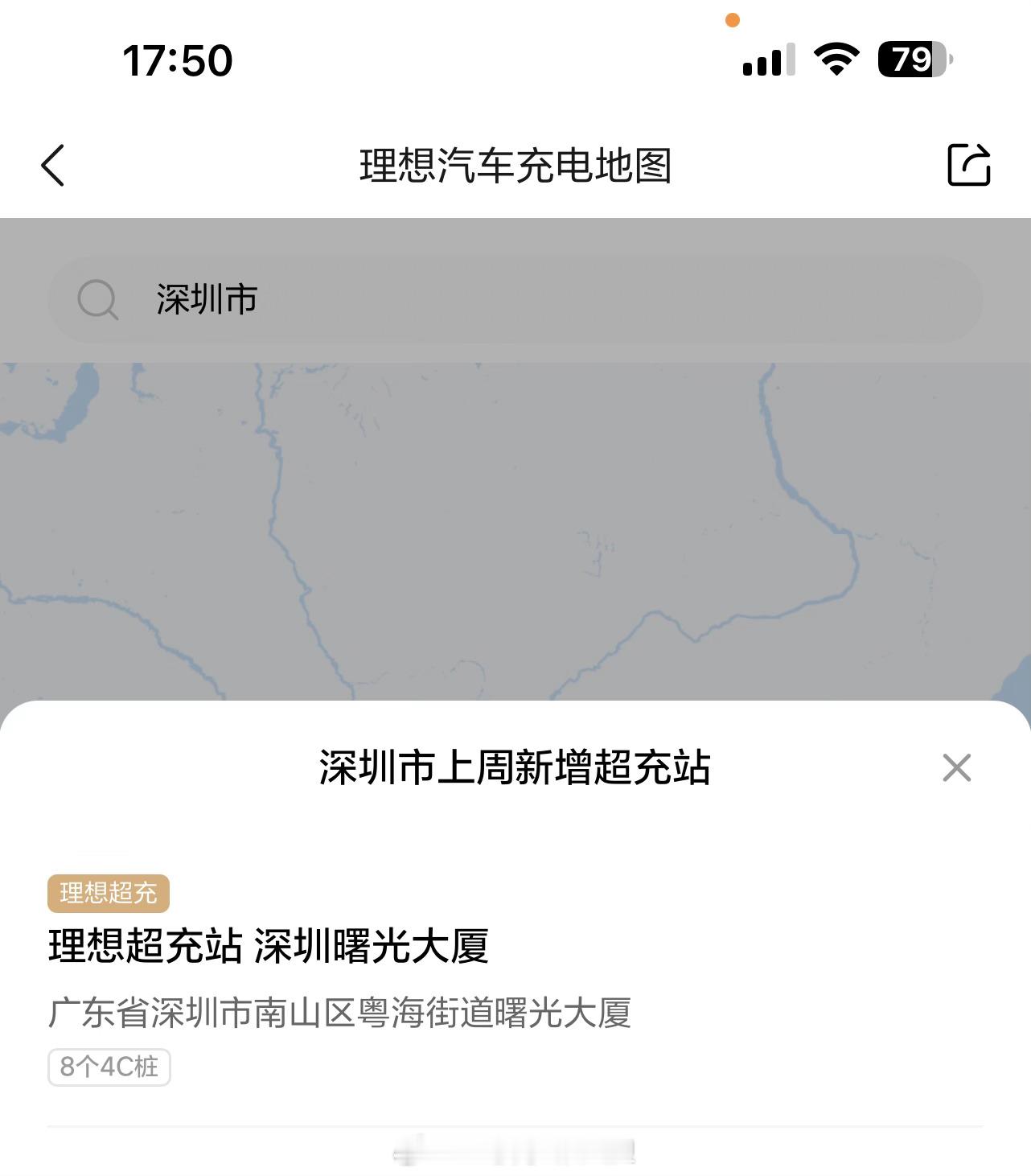Screen dimensions: 1031x1176
Task: Click the 理想超充 brand tag
Action: [x=109, y=894]
